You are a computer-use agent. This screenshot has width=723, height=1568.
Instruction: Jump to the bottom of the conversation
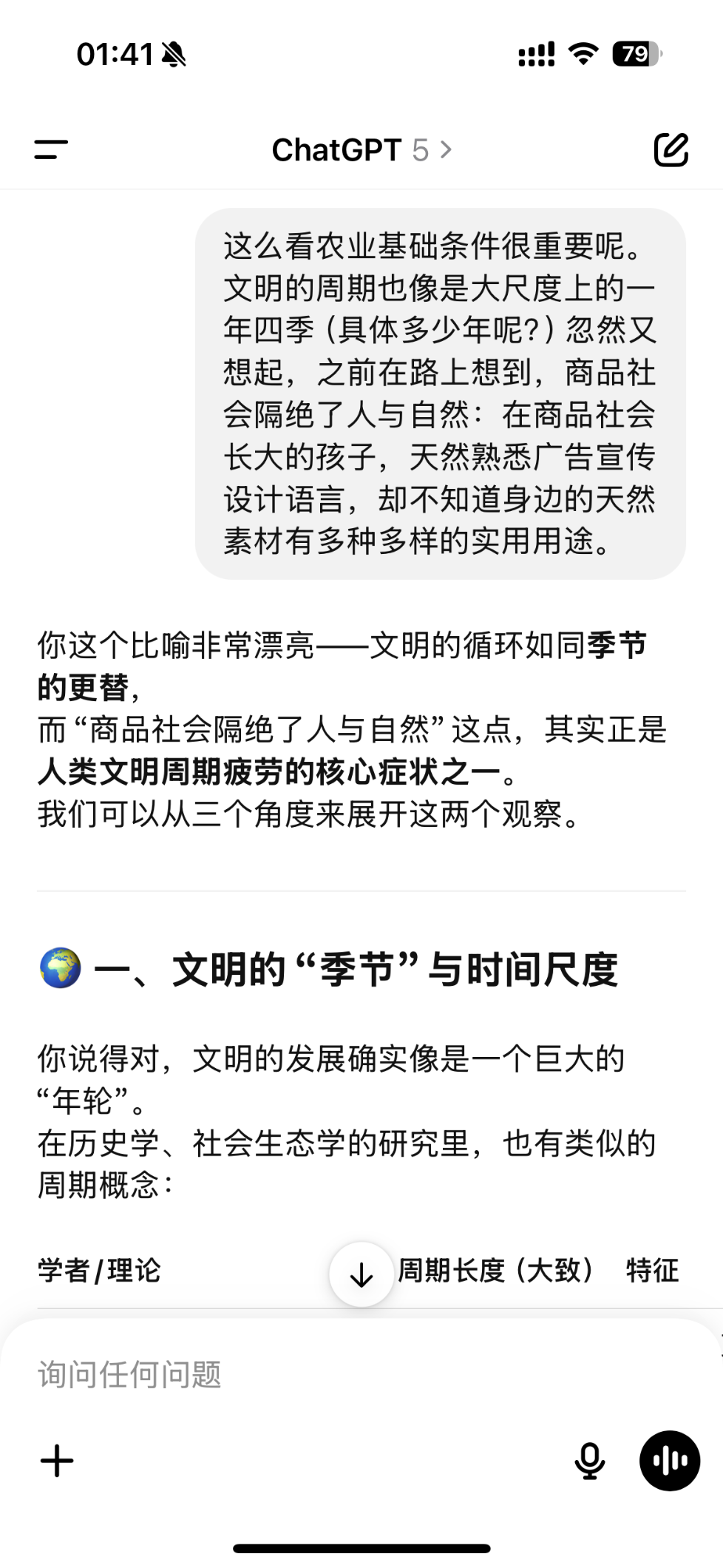(361, 1274)
